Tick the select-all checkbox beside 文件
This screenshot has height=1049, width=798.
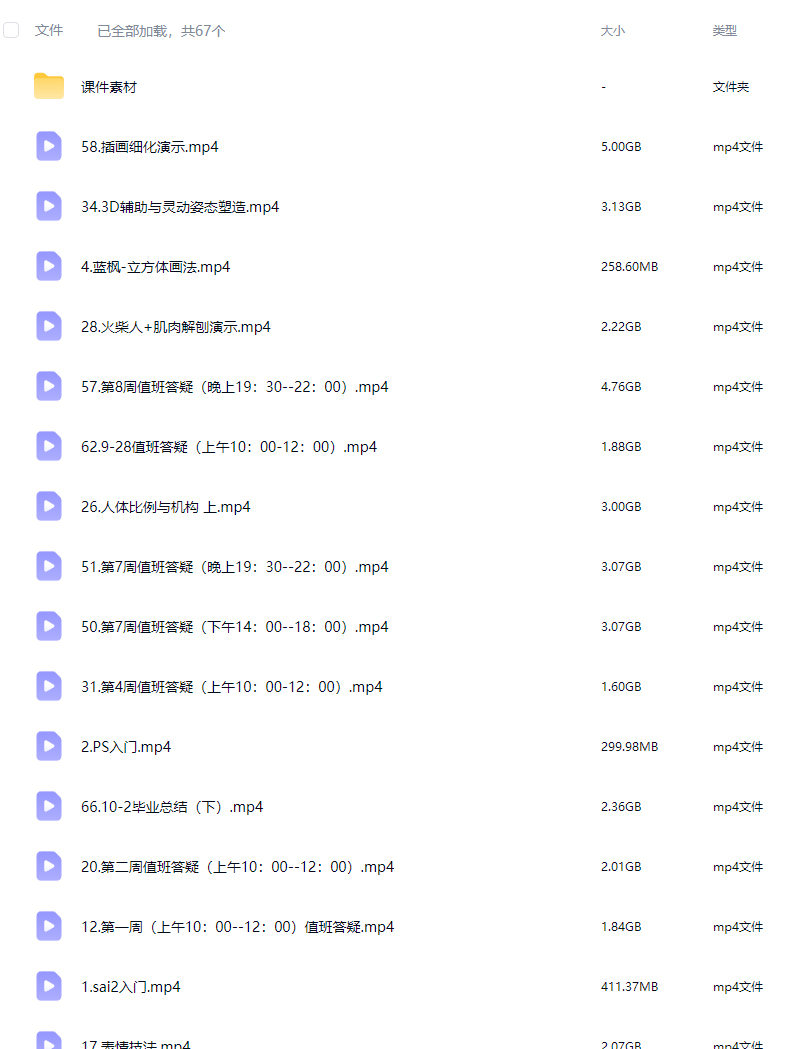11,30
